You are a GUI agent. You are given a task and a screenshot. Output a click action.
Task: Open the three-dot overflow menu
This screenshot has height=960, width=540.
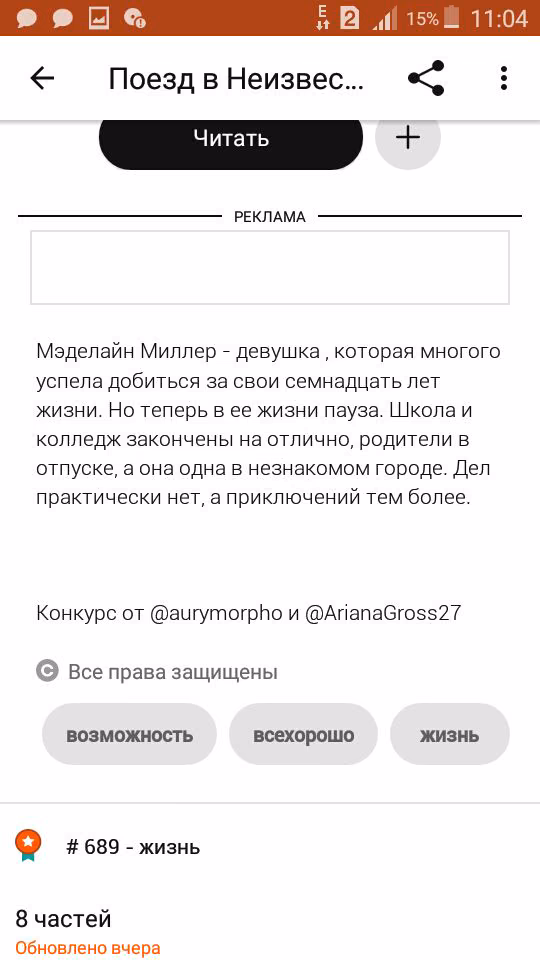pos(504,78)
